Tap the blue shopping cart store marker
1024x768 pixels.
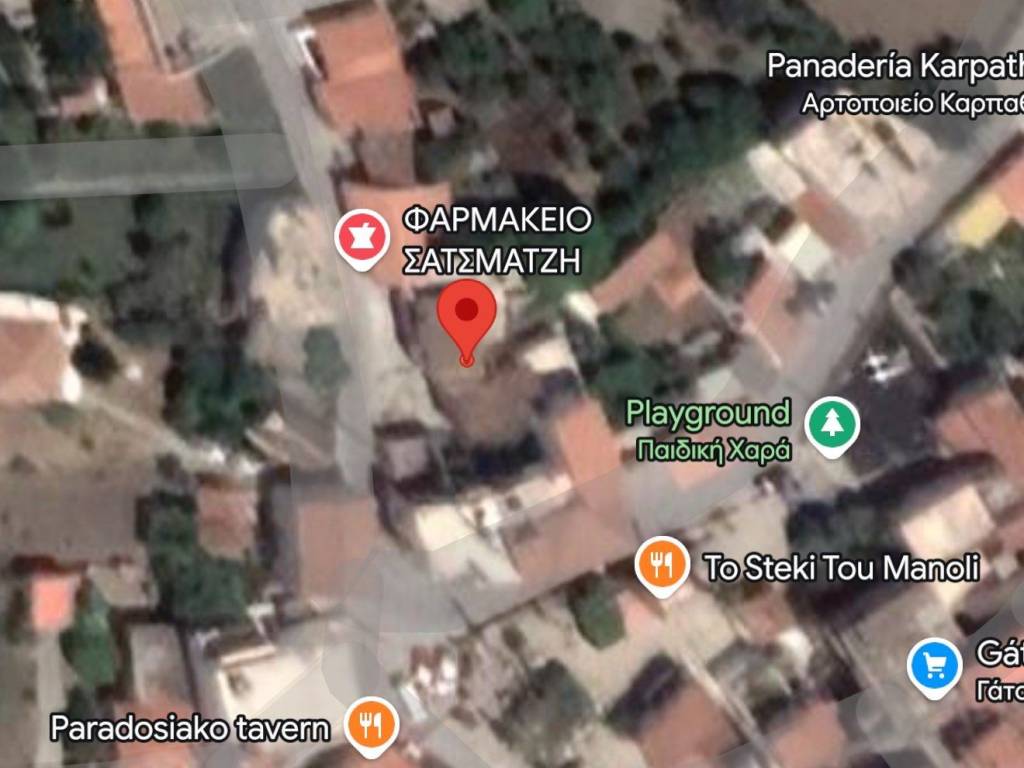(935, 664)
